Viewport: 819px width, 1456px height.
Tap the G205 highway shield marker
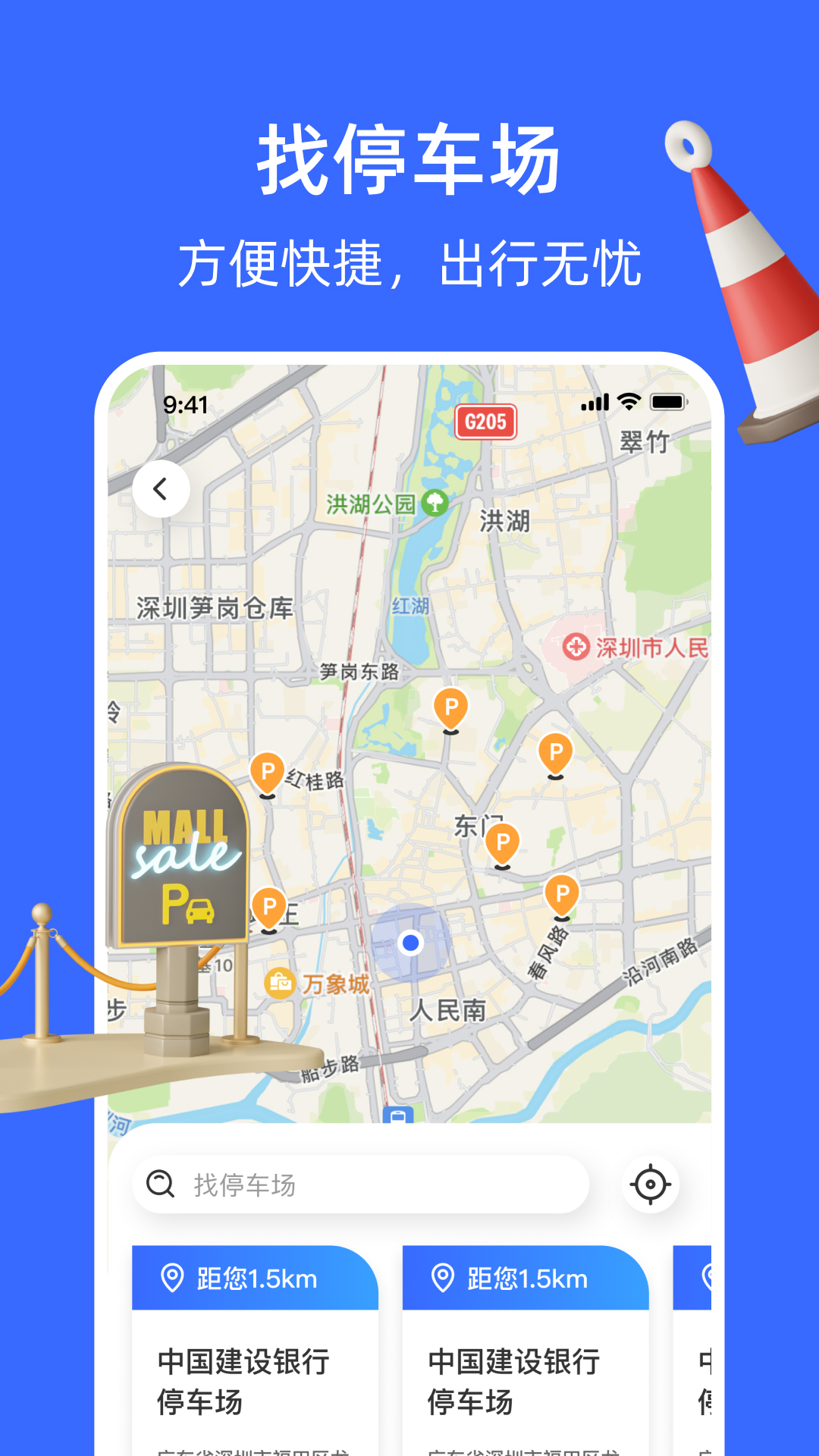coord(486,422)
